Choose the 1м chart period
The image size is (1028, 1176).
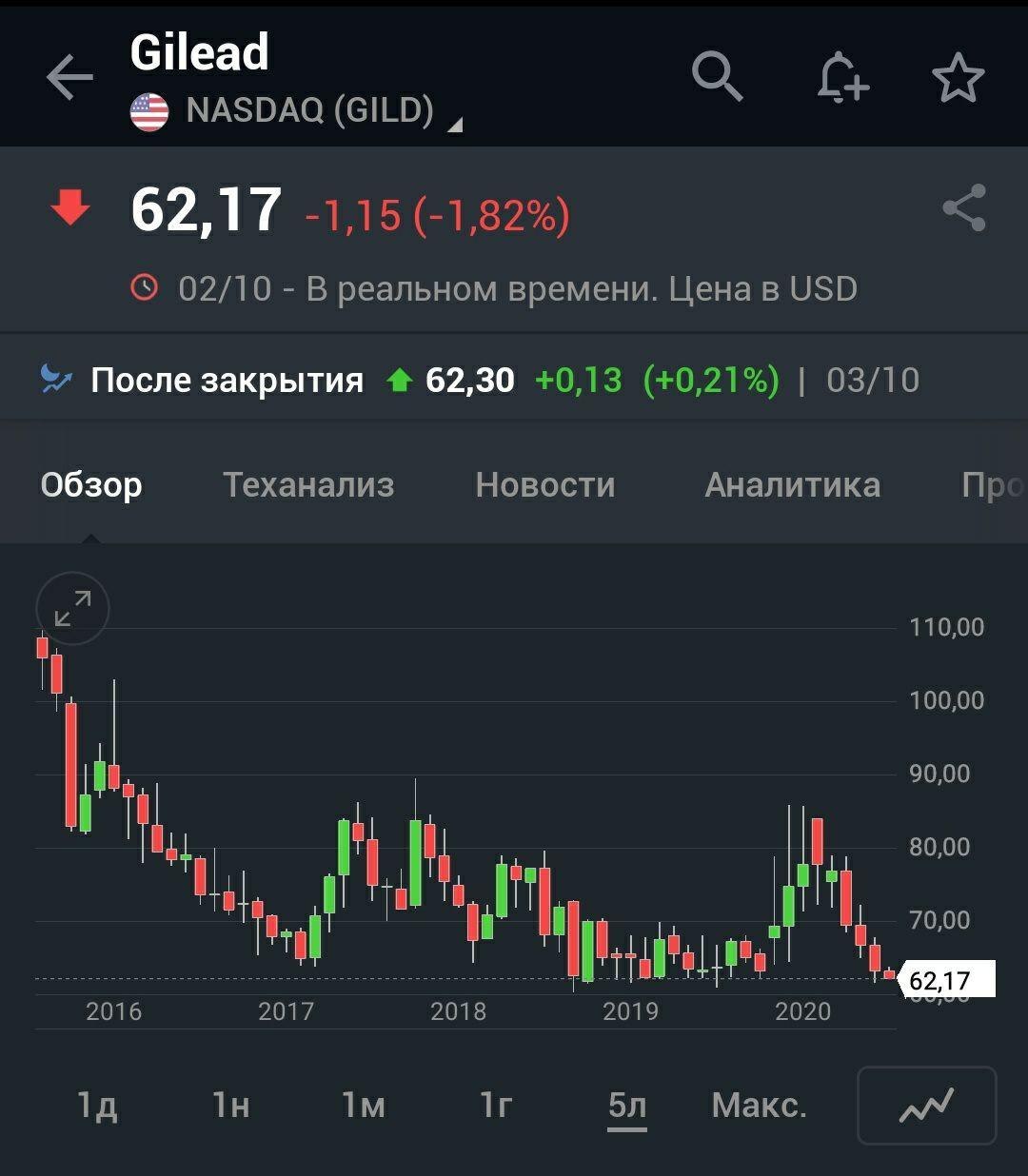[x=363, y=1105]
